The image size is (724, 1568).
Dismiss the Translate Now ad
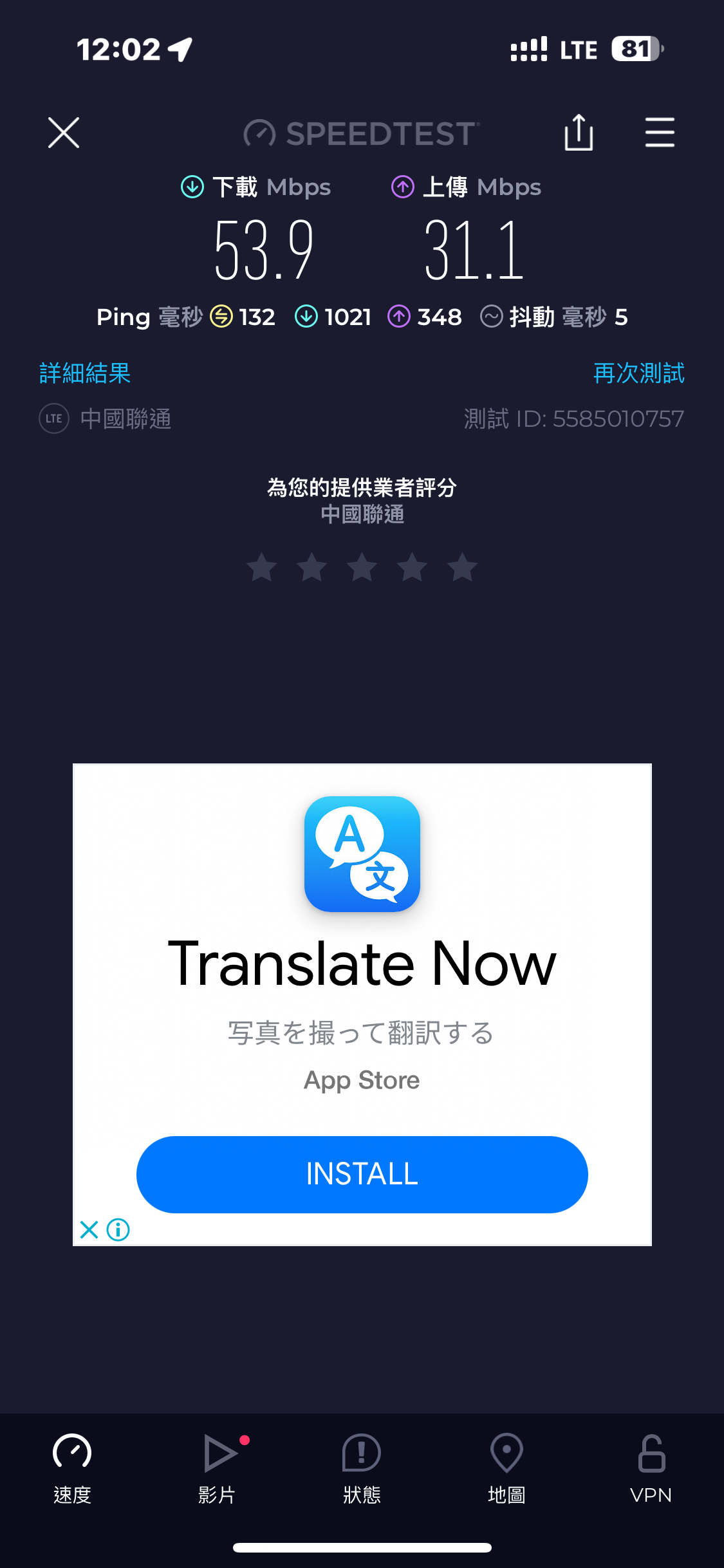[x=89, y=1230]
